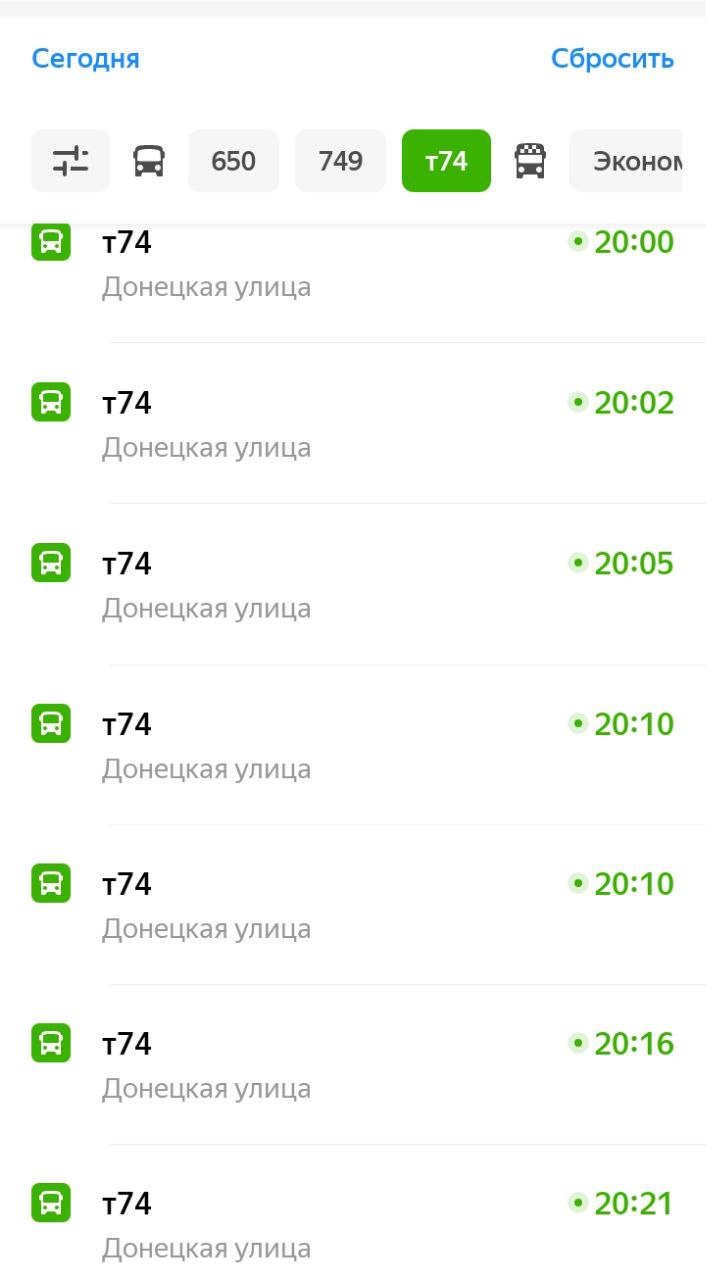Tap the Сегодня date selector
The height and width of the screenshot is (1280, 706).
pos(85,58)
